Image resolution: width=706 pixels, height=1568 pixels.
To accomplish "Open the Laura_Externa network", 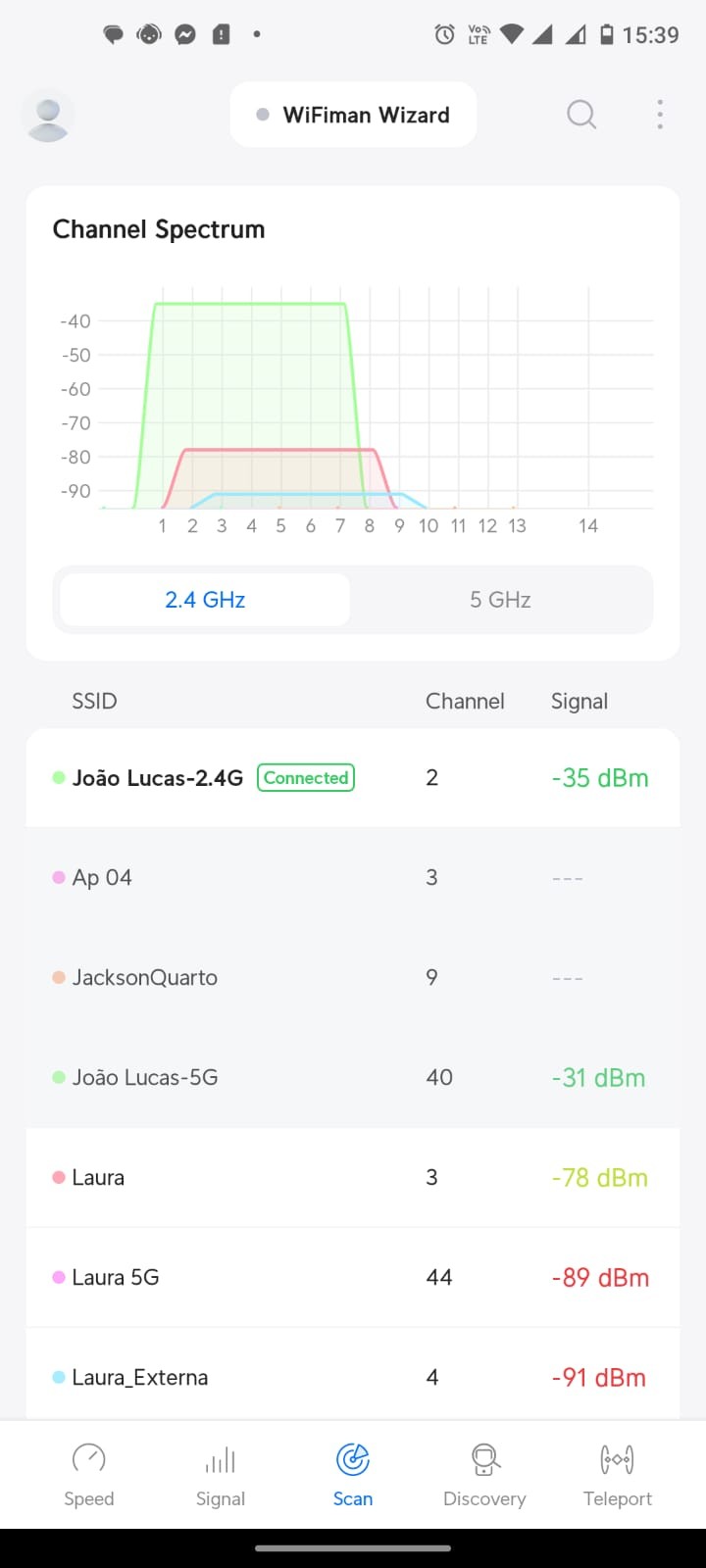I will [x=353, y=1378].
